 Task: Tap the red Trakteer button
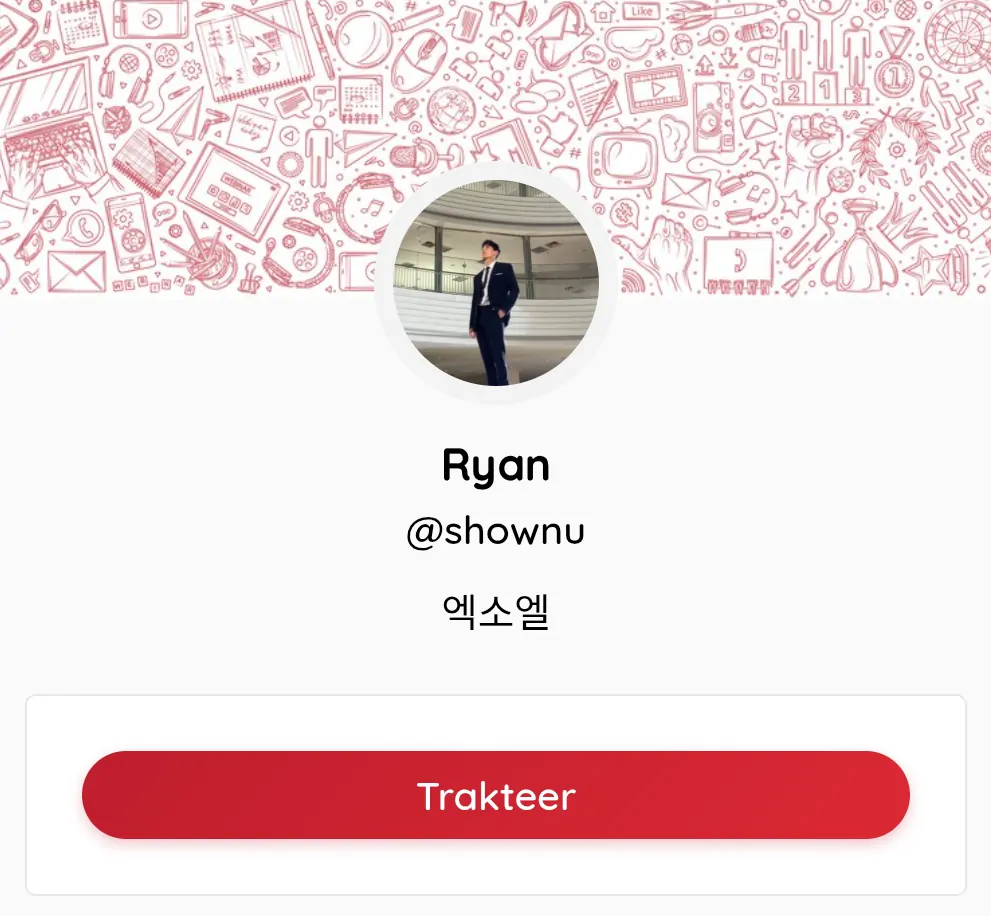pyautogui.click(x=496, y=795)
